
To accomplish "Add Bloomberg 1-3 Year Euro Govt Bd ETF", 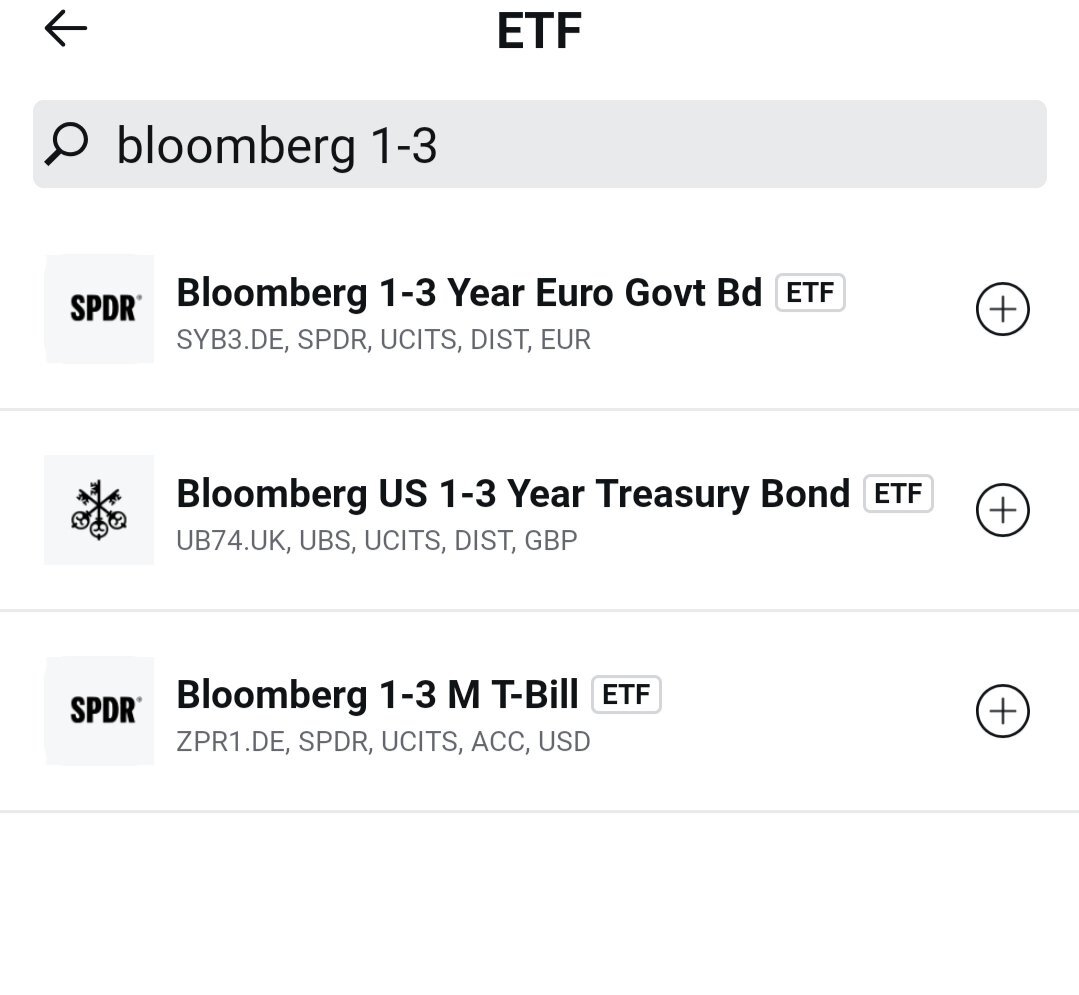I will coord(1002,310).
